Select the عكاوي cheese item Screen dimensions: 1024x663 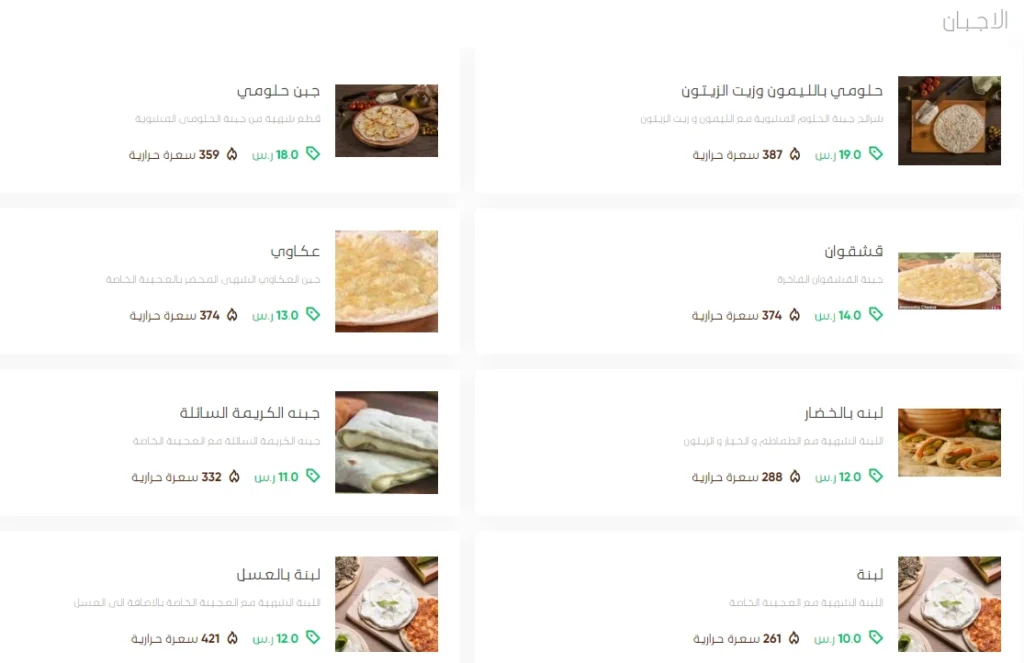tap(295, 251)
